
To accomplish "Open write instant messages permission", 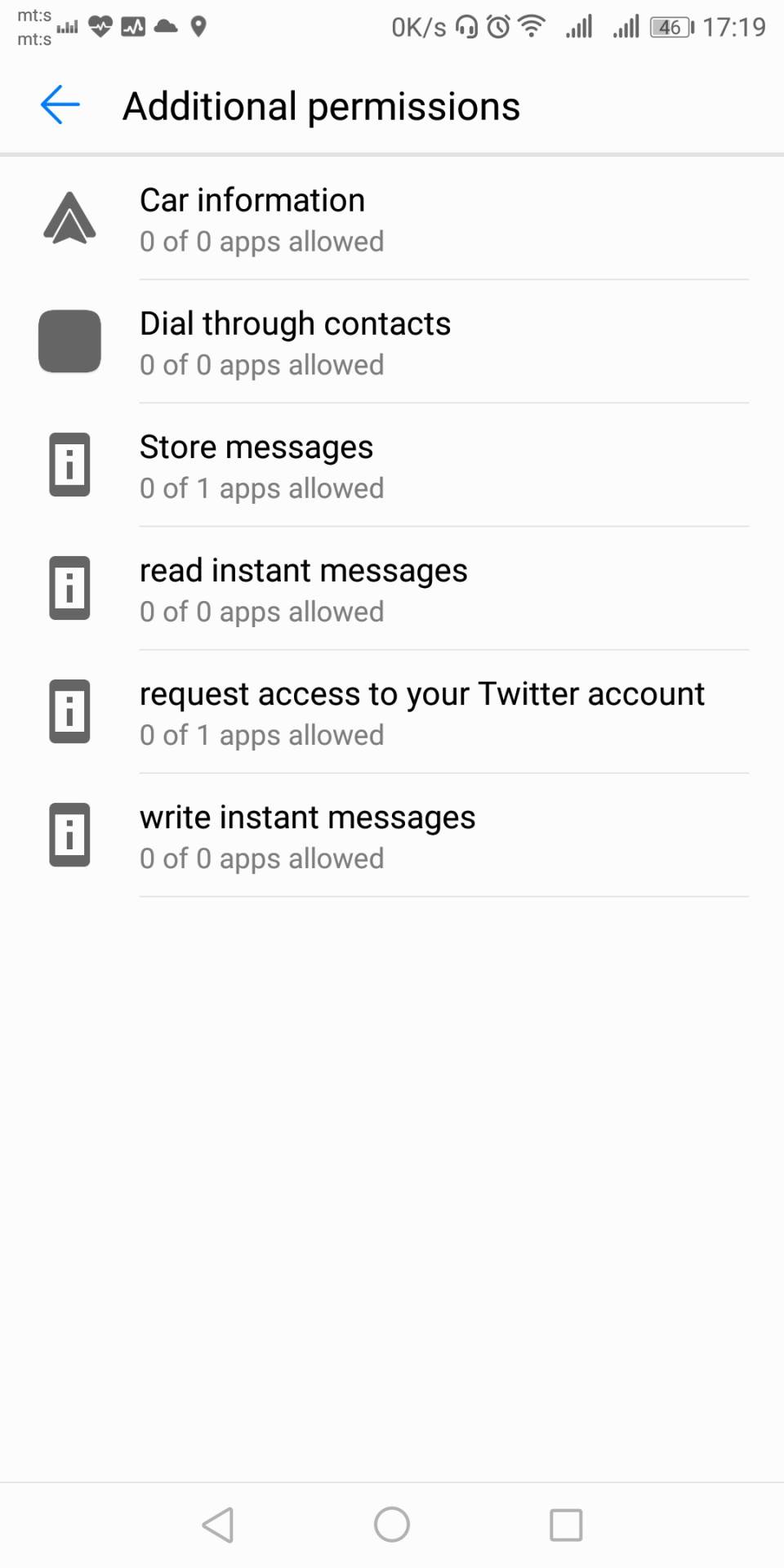I will click(x=392, y=835).
